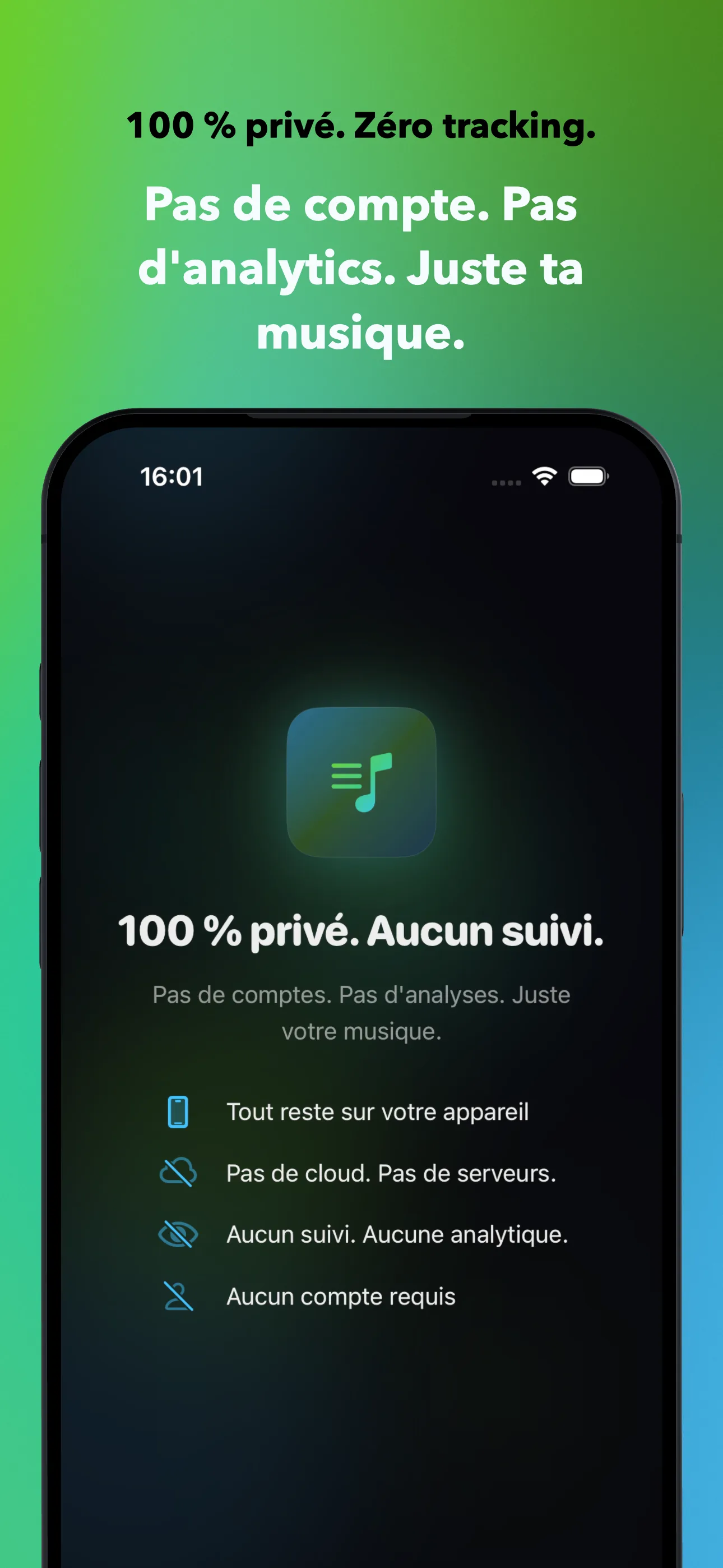Enable the 'Aucun suivi. Aucune analytique.' option
723x1568 pixels.
(397, 1234)
